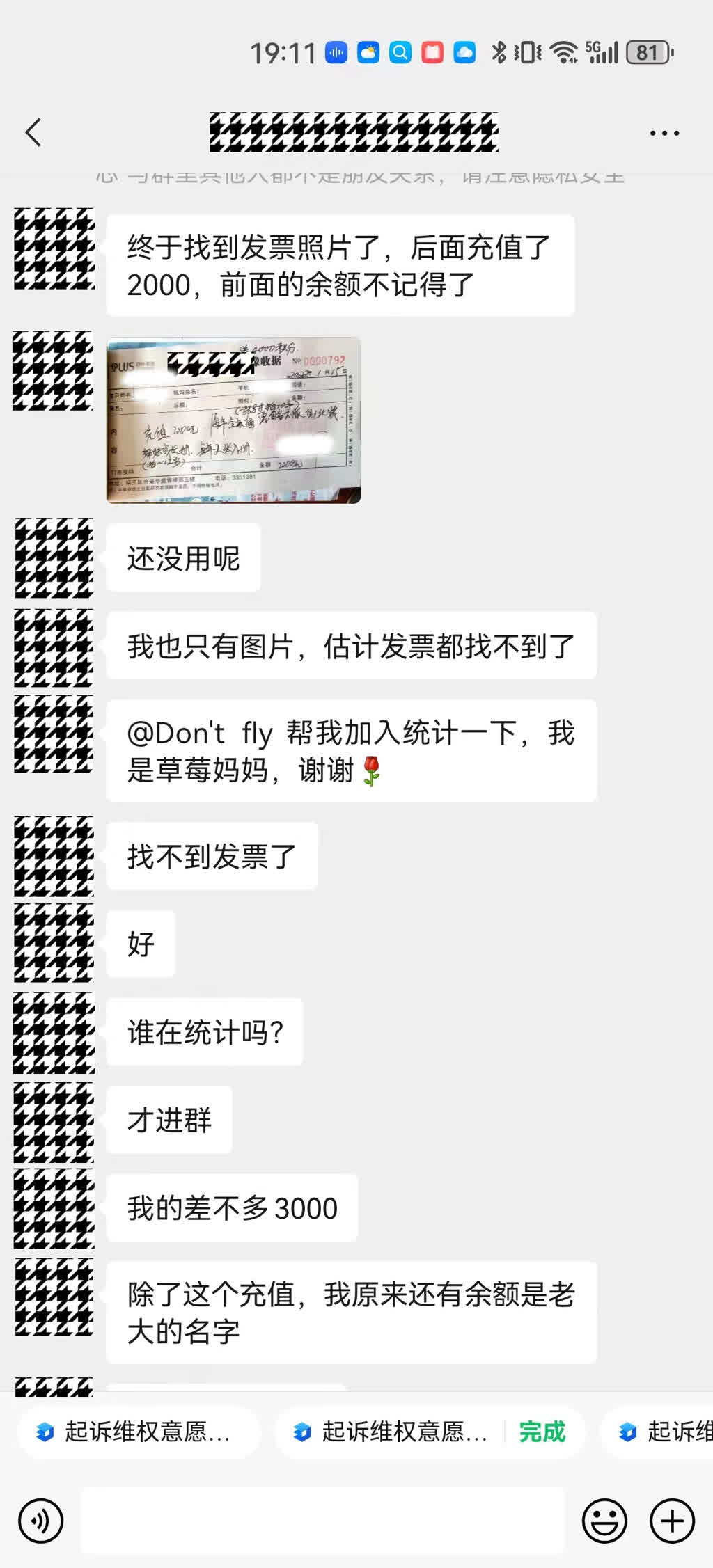
Task: Open avatar beside 谁在统计吗 message
Action: (x=54, y=1032)
